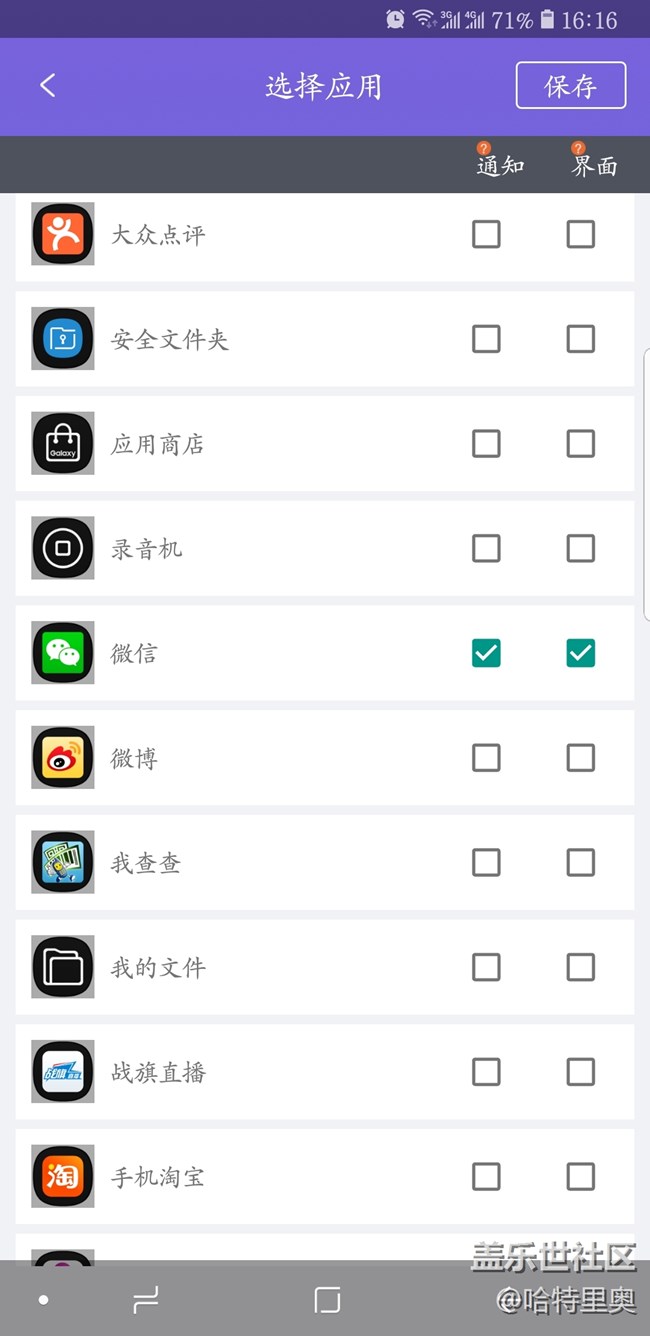Screen dimensions: 650x1336
Task: Enable 通知 for 安全文件夹
Action: (x=486, y=339)
